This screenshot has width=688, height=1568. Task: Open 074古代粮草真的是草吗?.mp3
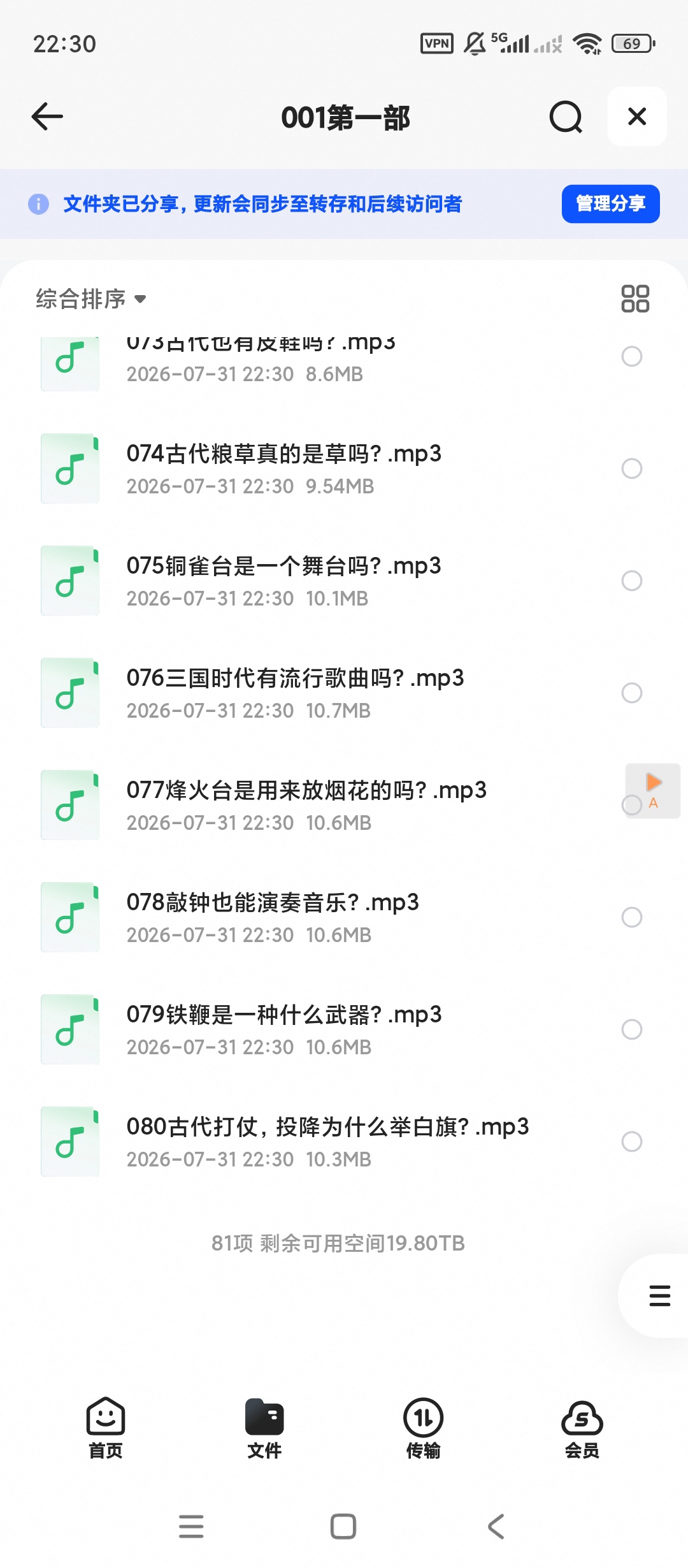coord(344,468)
